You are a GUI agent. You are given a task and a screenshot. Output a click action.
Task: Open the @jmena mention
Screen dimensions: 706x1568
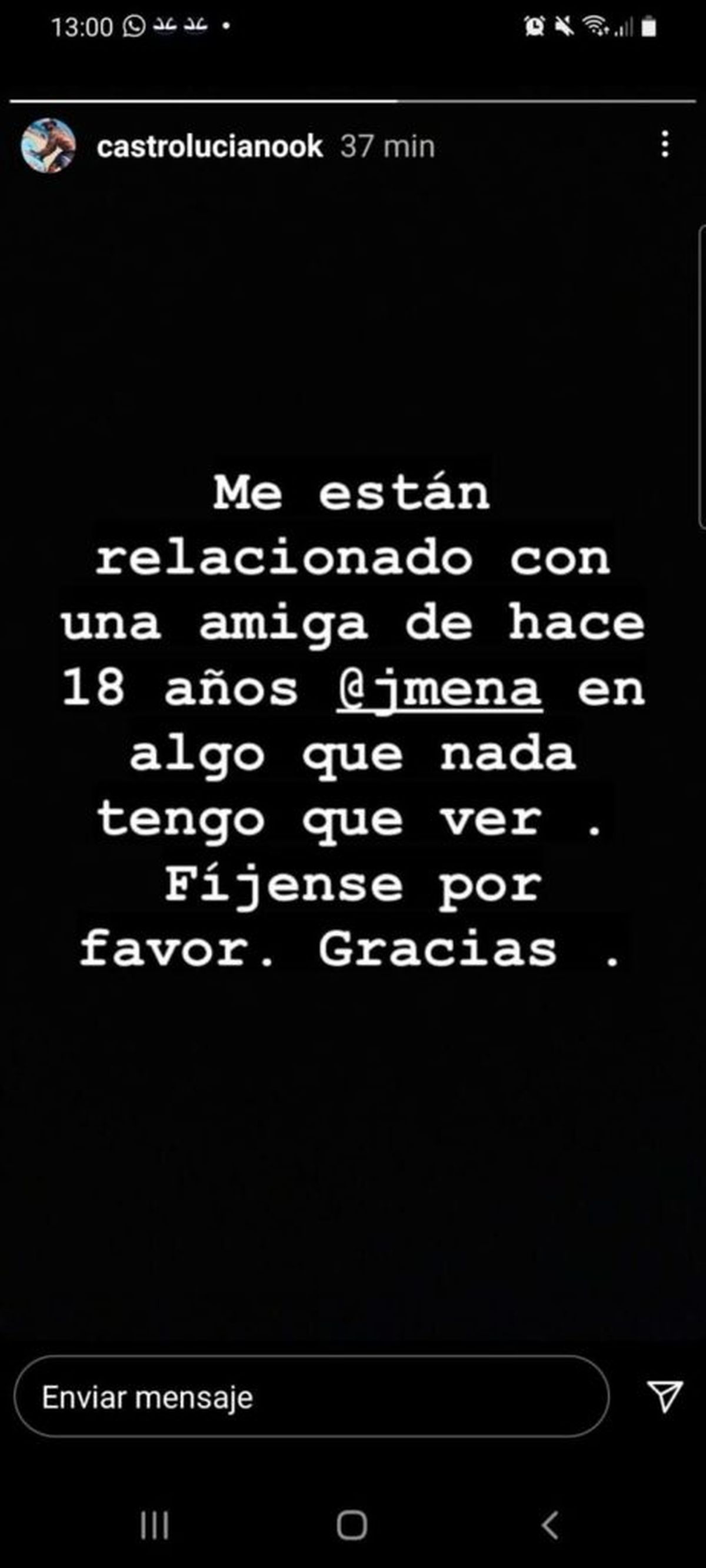click(438, 690)
